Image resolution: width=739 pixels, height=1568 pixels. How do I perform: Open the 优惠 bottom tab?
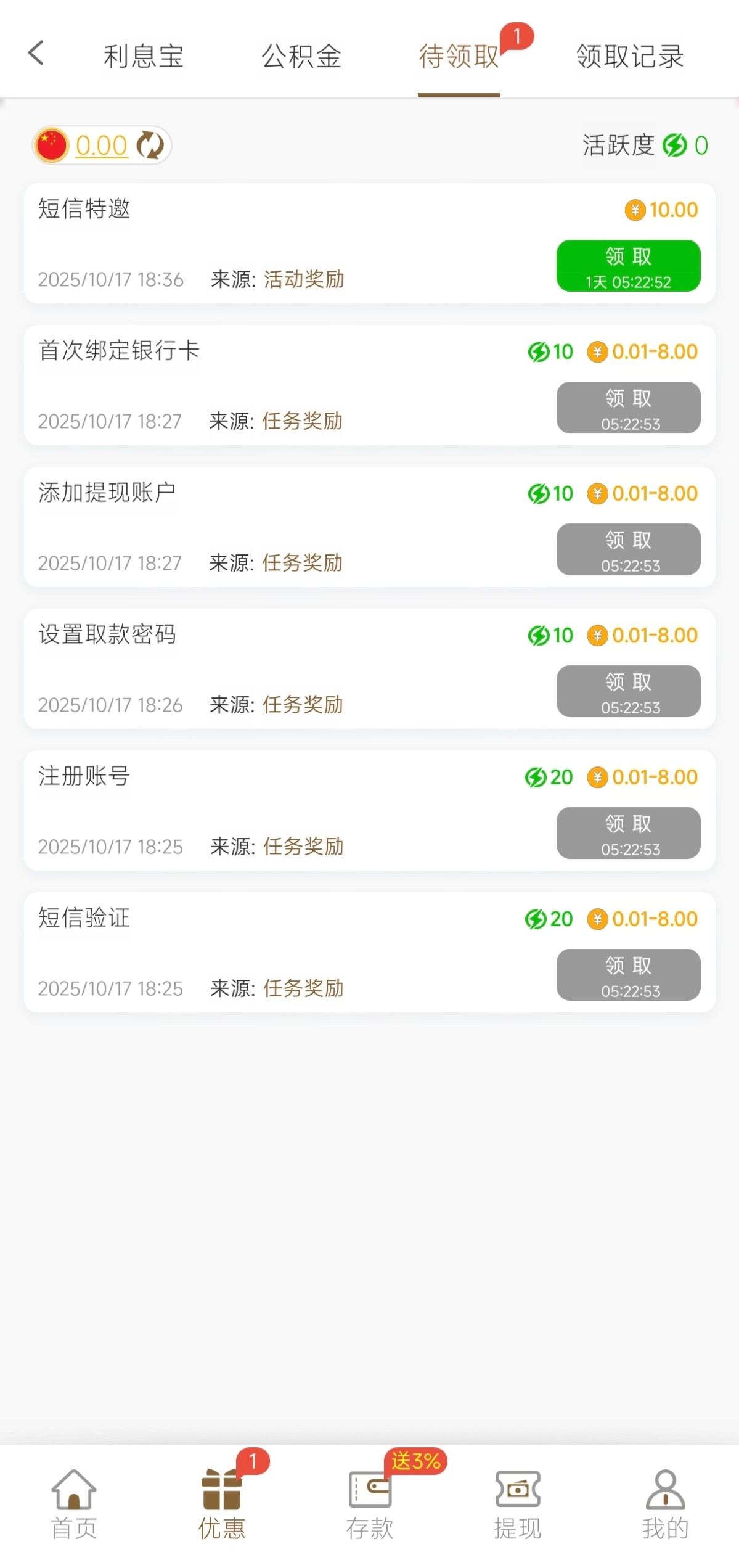click(x=222, y=1503)
